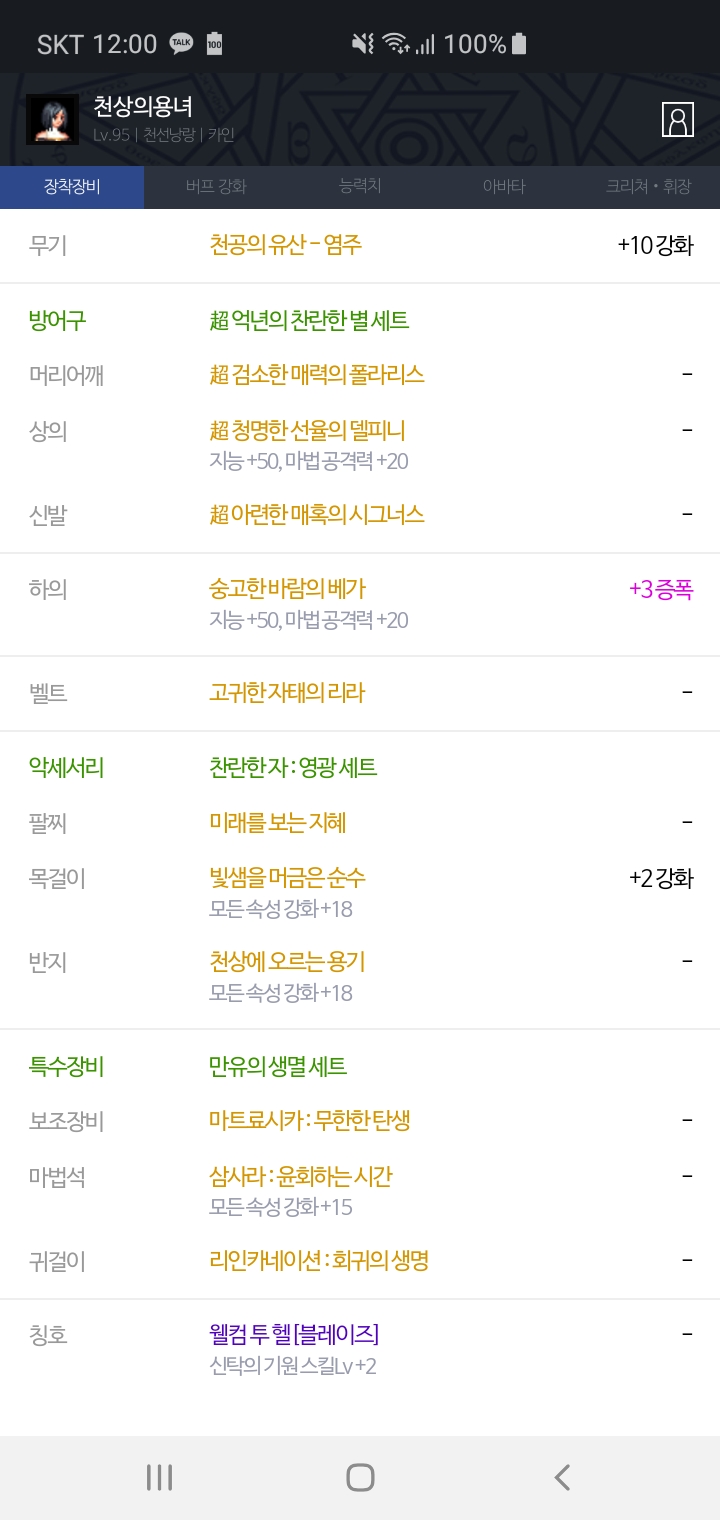
Task: Select the 장착장비 tab
Action: coord(72,187)
